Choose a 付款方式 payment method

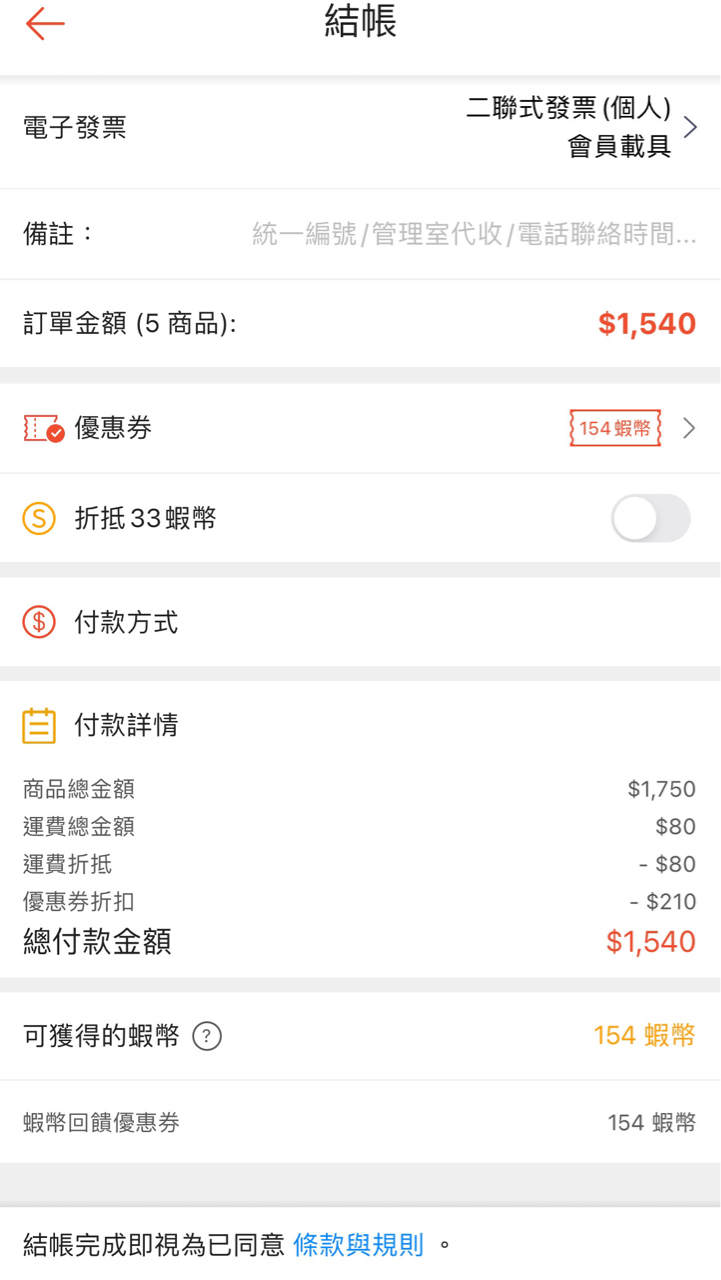(x=360, y=623)
